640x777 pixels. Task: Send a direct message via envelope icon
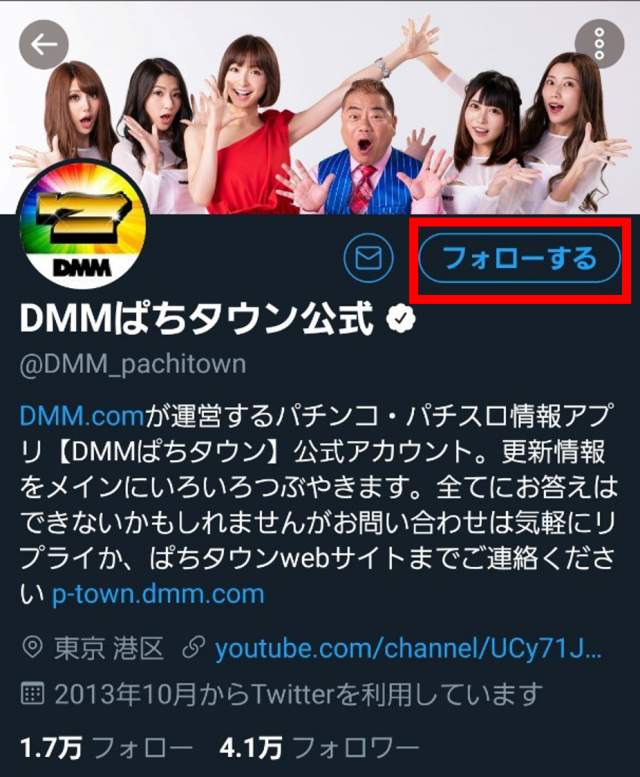coord(369,260)
